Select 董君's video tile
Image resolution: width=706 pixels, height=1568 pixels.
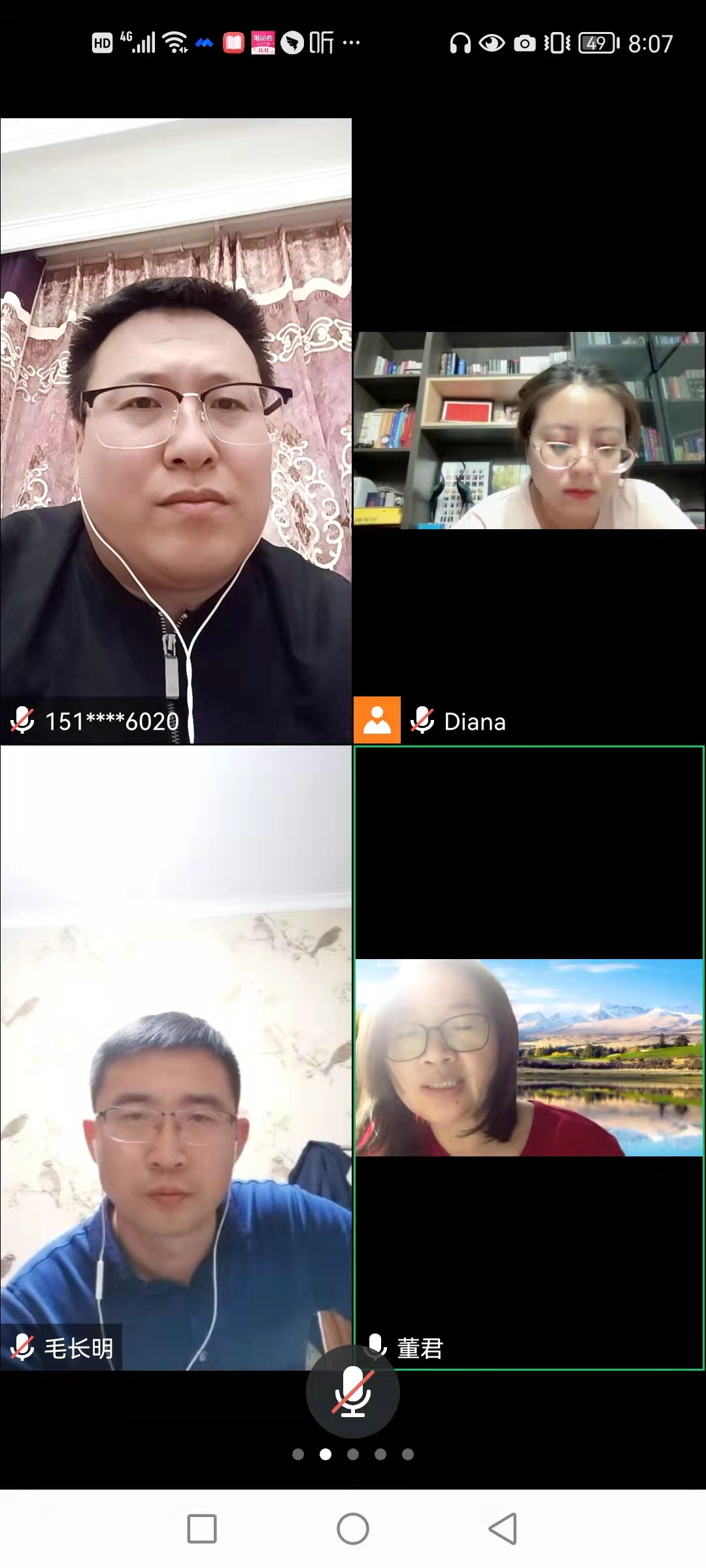[529, 1058]
